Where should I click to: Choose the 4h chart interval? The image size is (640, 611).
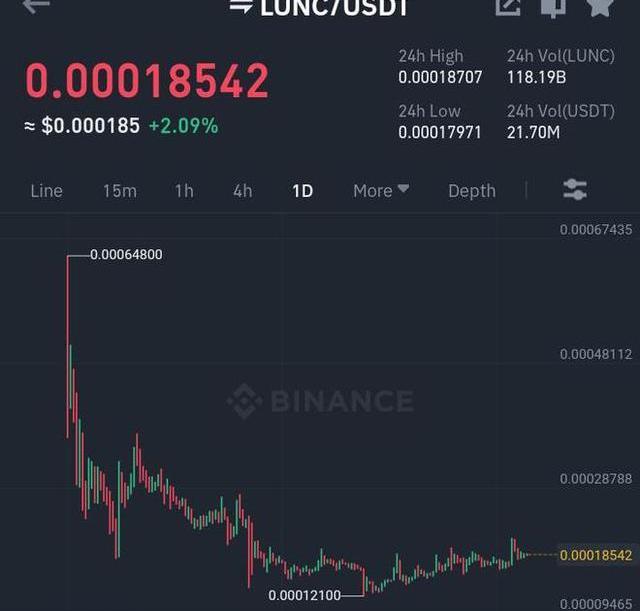(243, 190)
